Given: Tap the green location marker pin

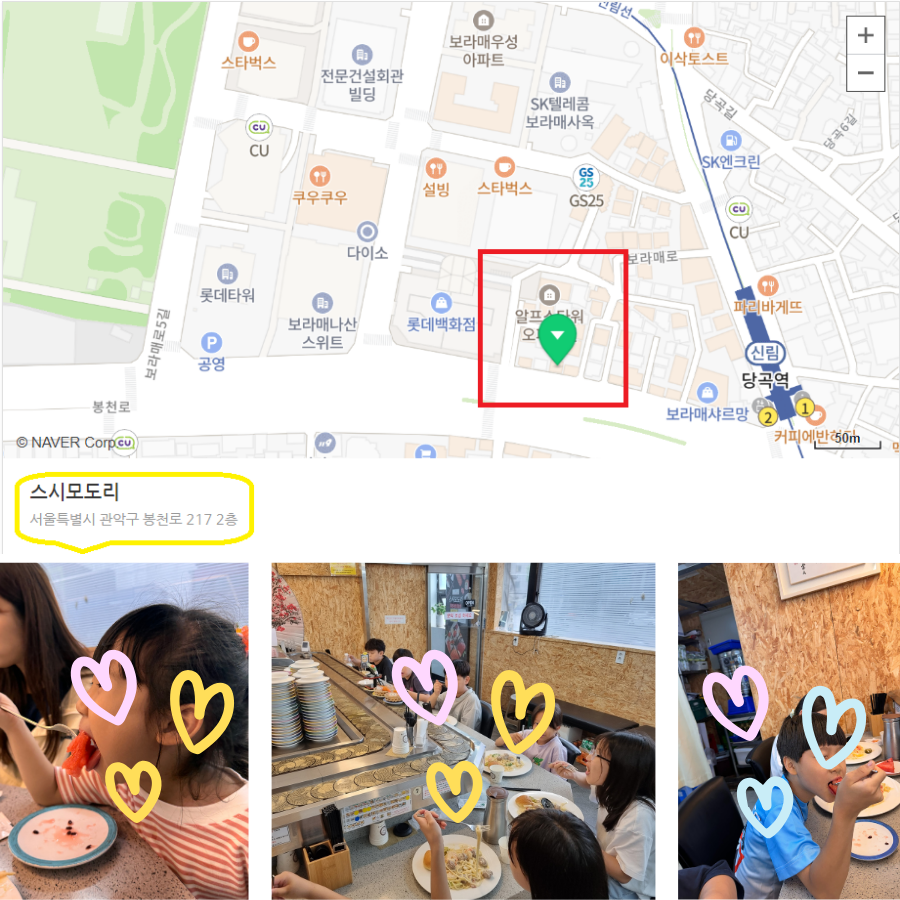Looking at the screenshot, I should (x=558, y=339).
